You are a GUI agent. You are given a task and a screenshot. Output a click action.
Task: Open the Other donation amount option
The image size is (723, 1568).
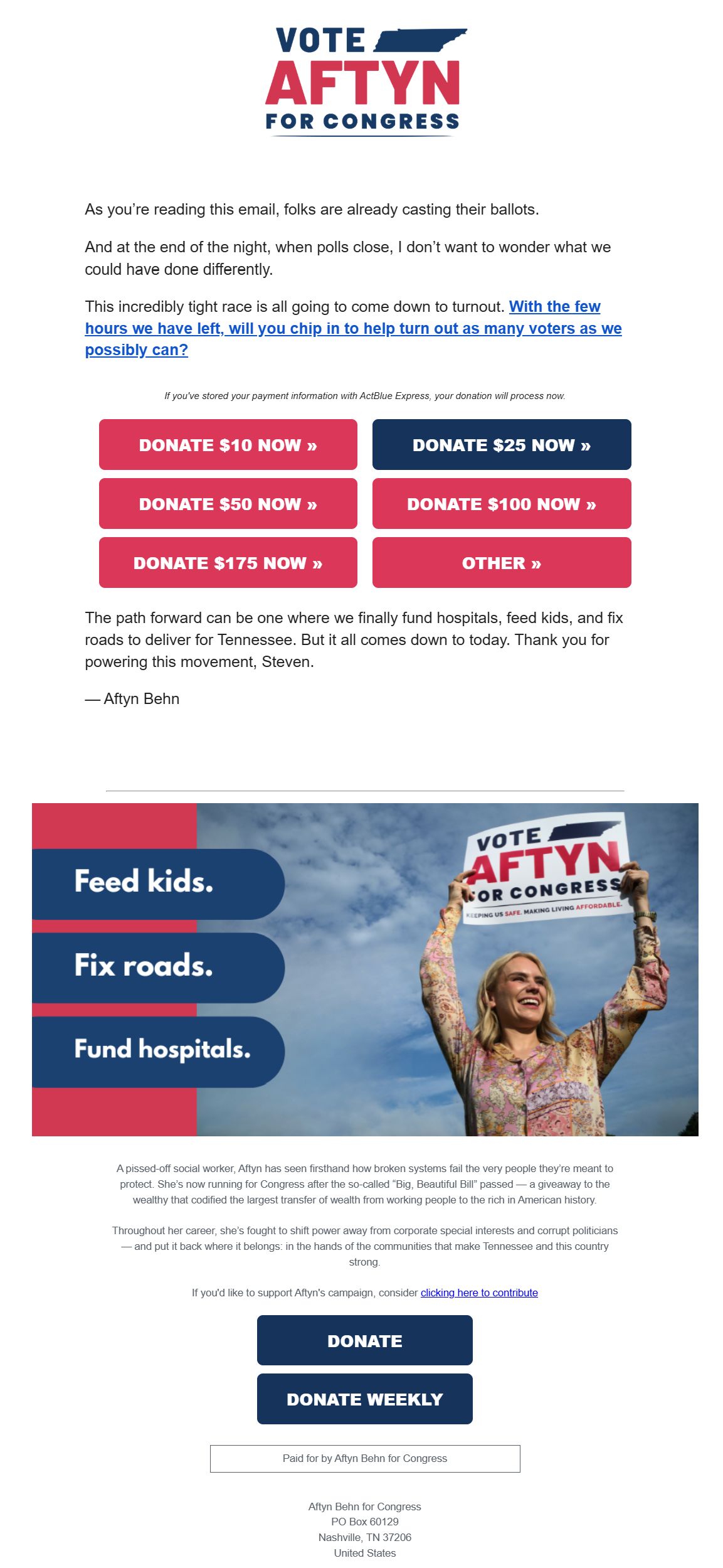[x=501, y=562]
